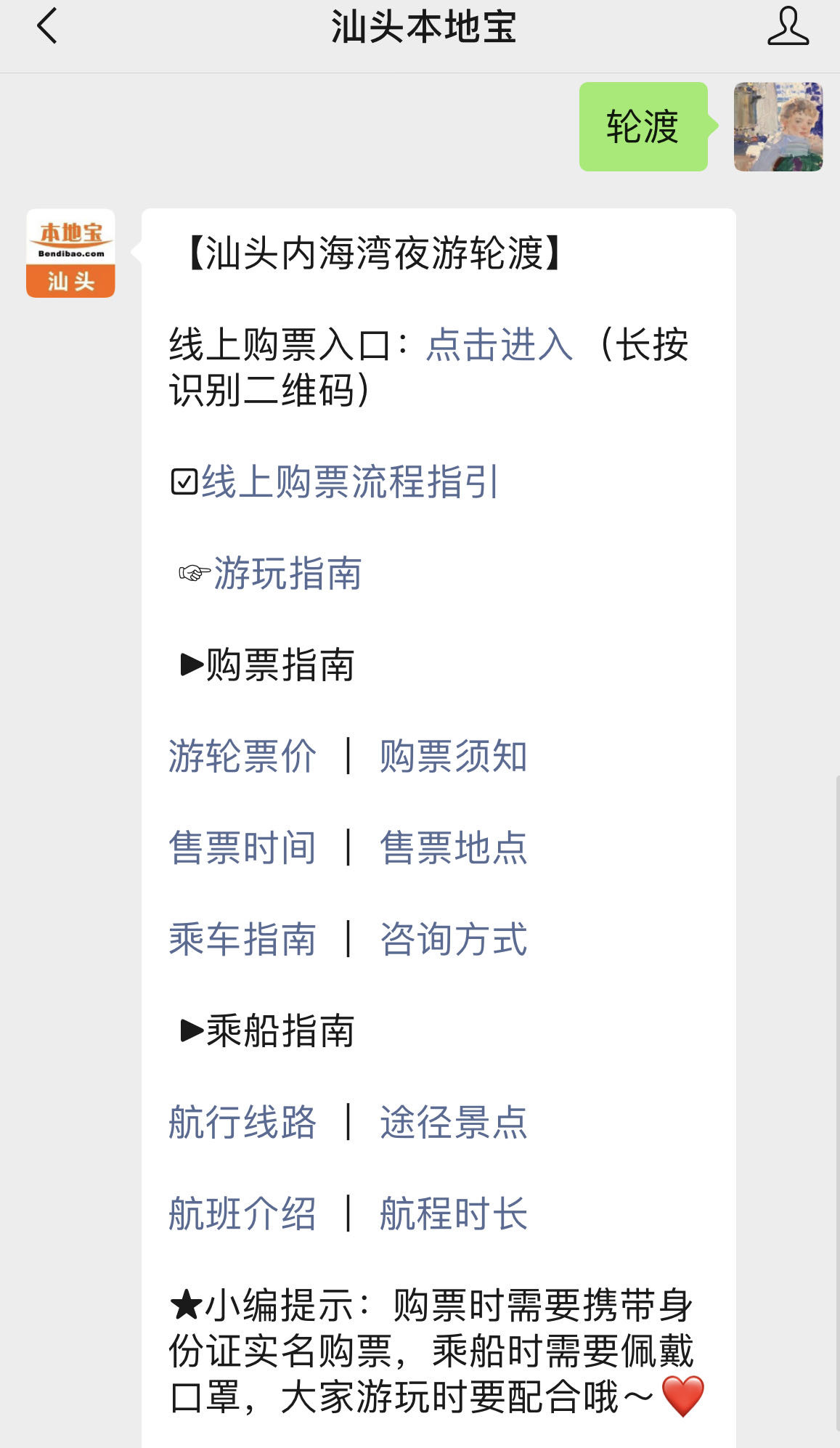
Task: Open 线上购票流程指引 link
Action: [x=350, y=481]
